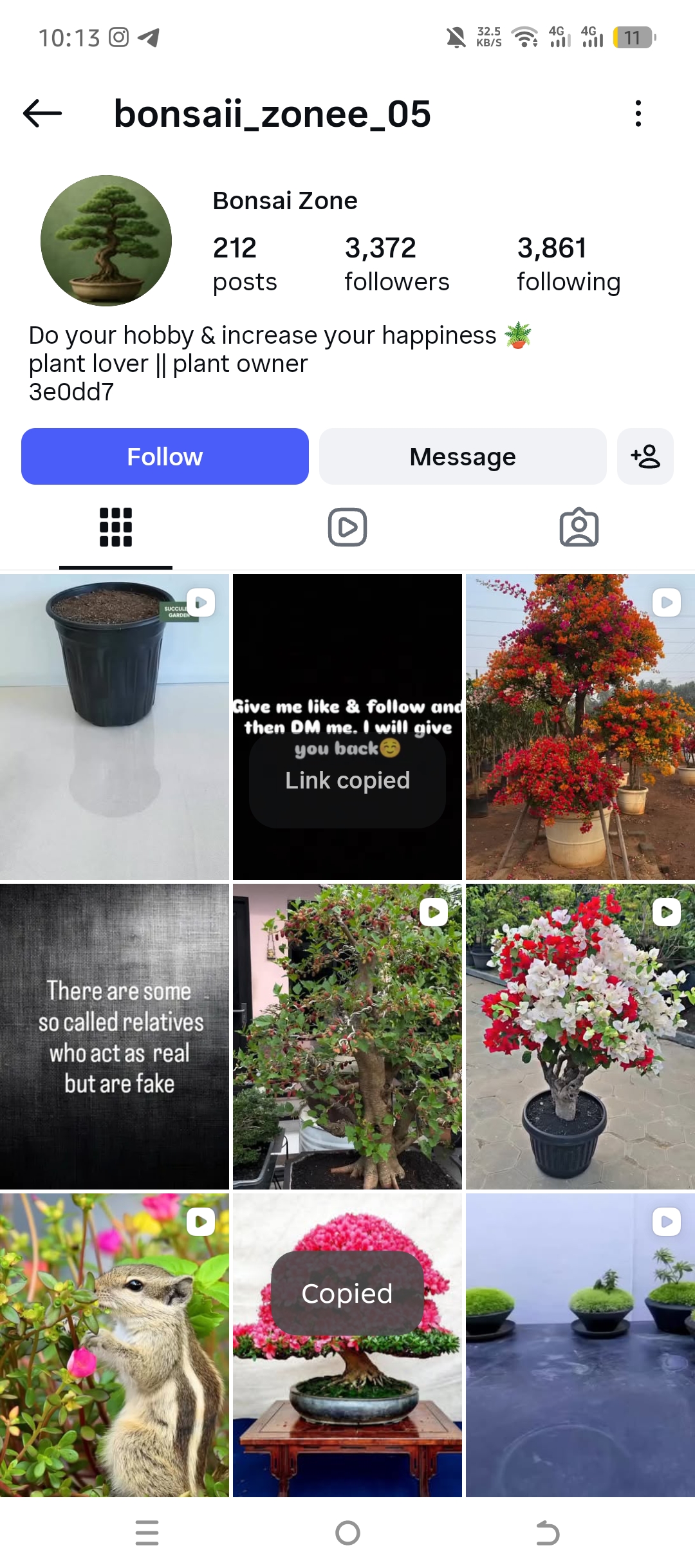The image size is (695, 1568).
Task: Select the posts grid tab
Action: click(116, 527)
